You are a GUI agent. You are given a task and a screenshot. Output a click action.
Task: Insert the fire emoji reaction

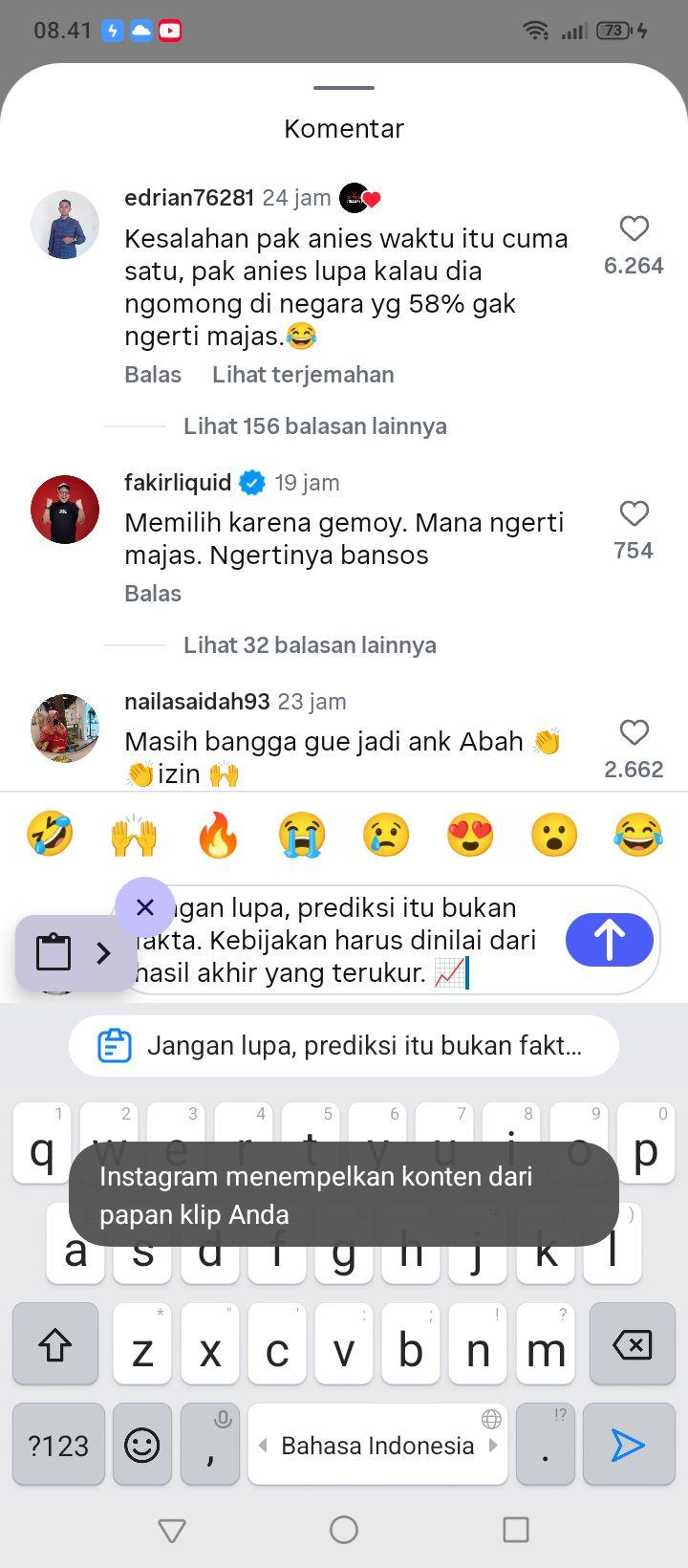point(218,835)
